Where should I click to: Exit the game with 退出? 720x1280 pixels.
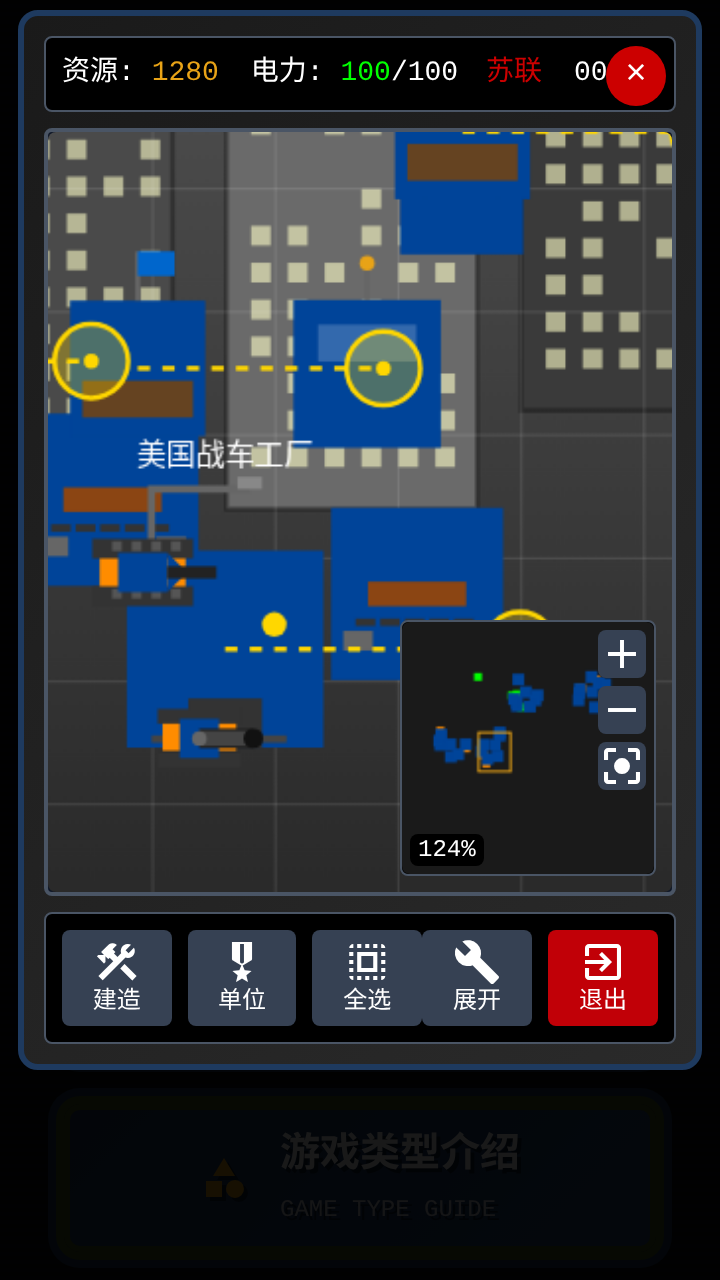(603, 978)
